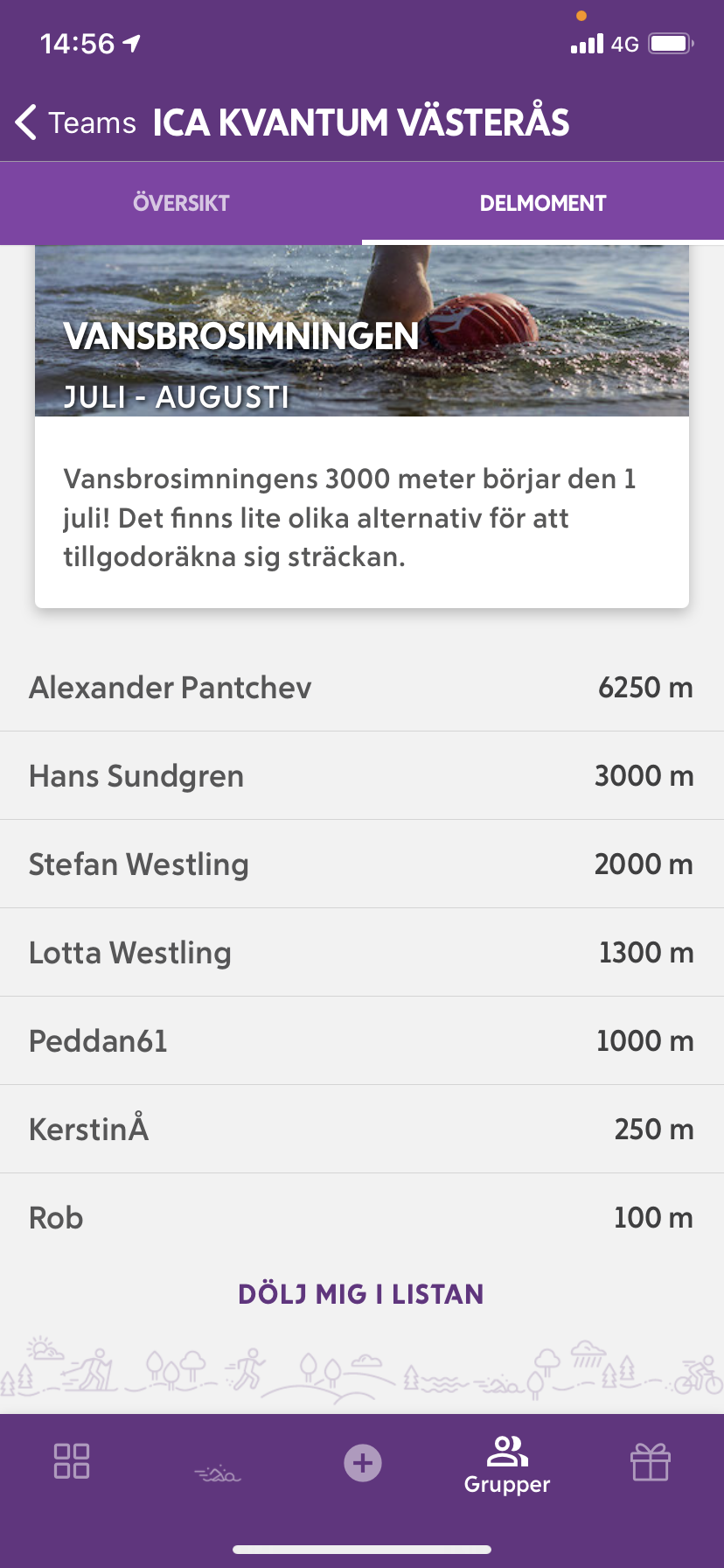This screenshot has width=724, height=1568.
Task: Switch to the Översikt tab
Action: coord(181,203)
